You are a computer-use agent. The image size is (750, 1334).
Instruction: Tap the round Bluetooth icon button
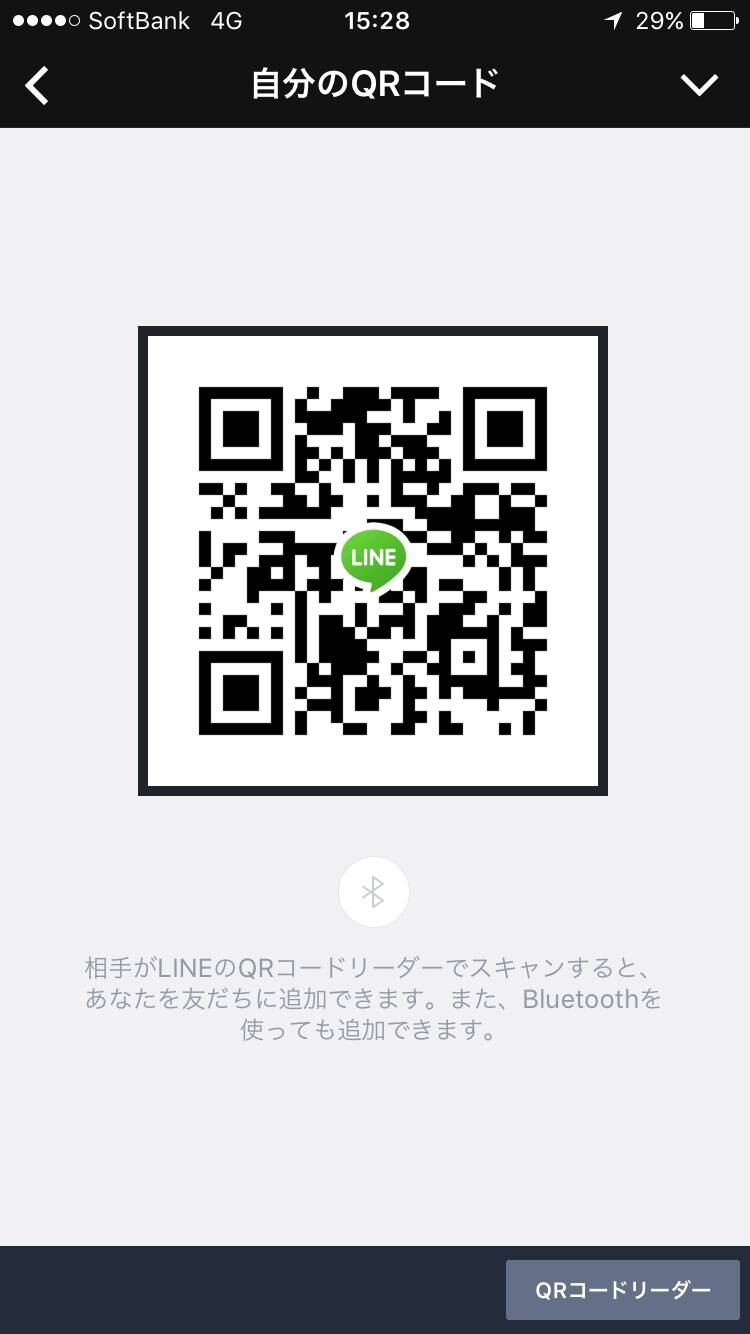373,892
